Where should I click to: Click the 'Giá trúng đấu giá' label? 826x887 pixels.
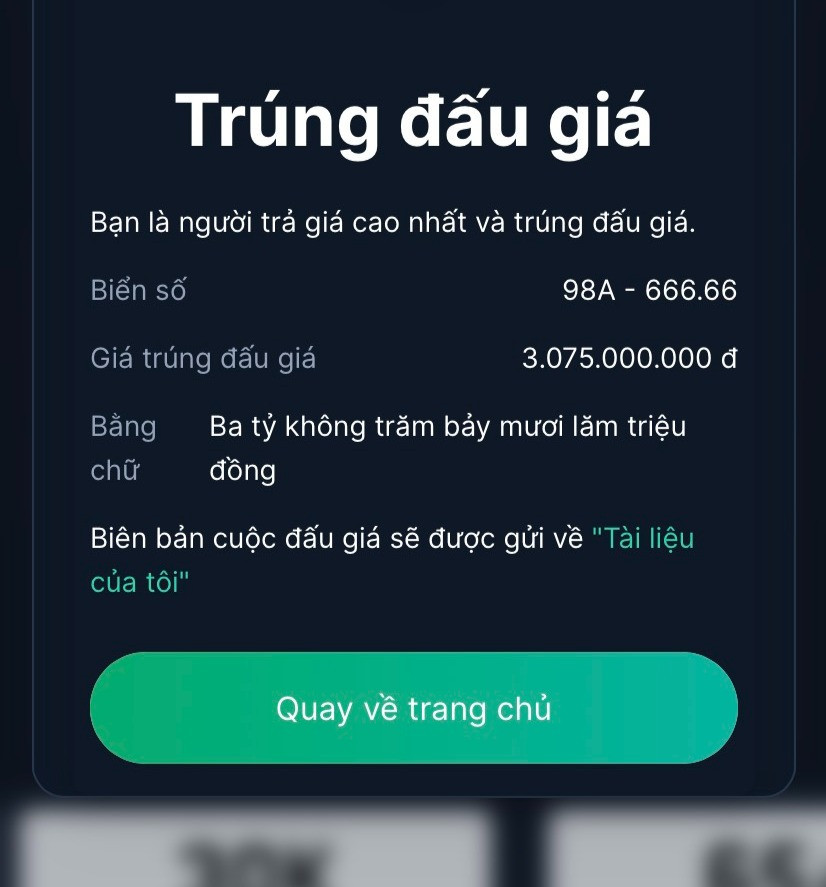203,358
